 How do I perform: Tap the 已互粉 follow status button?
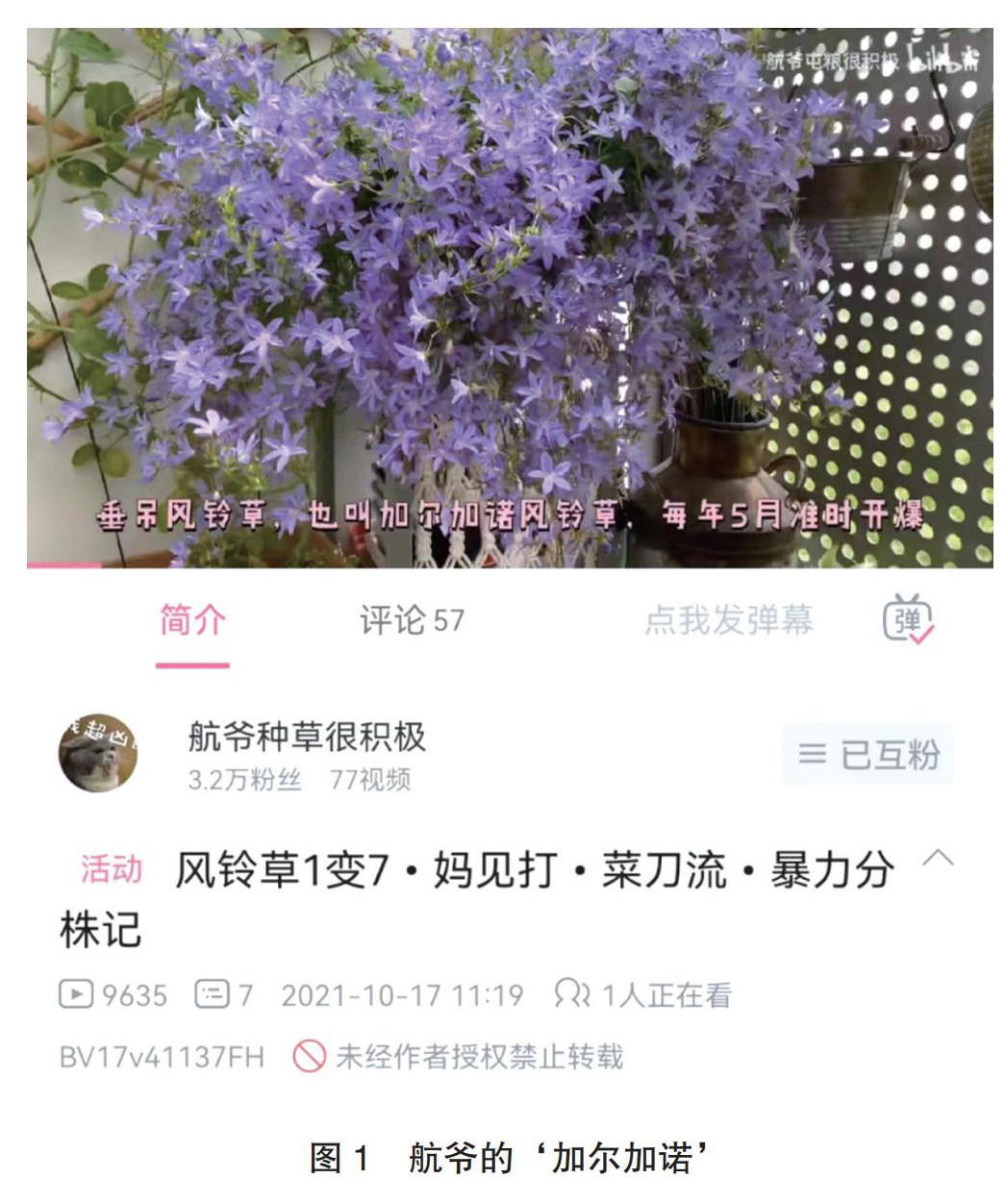point(867,755)
